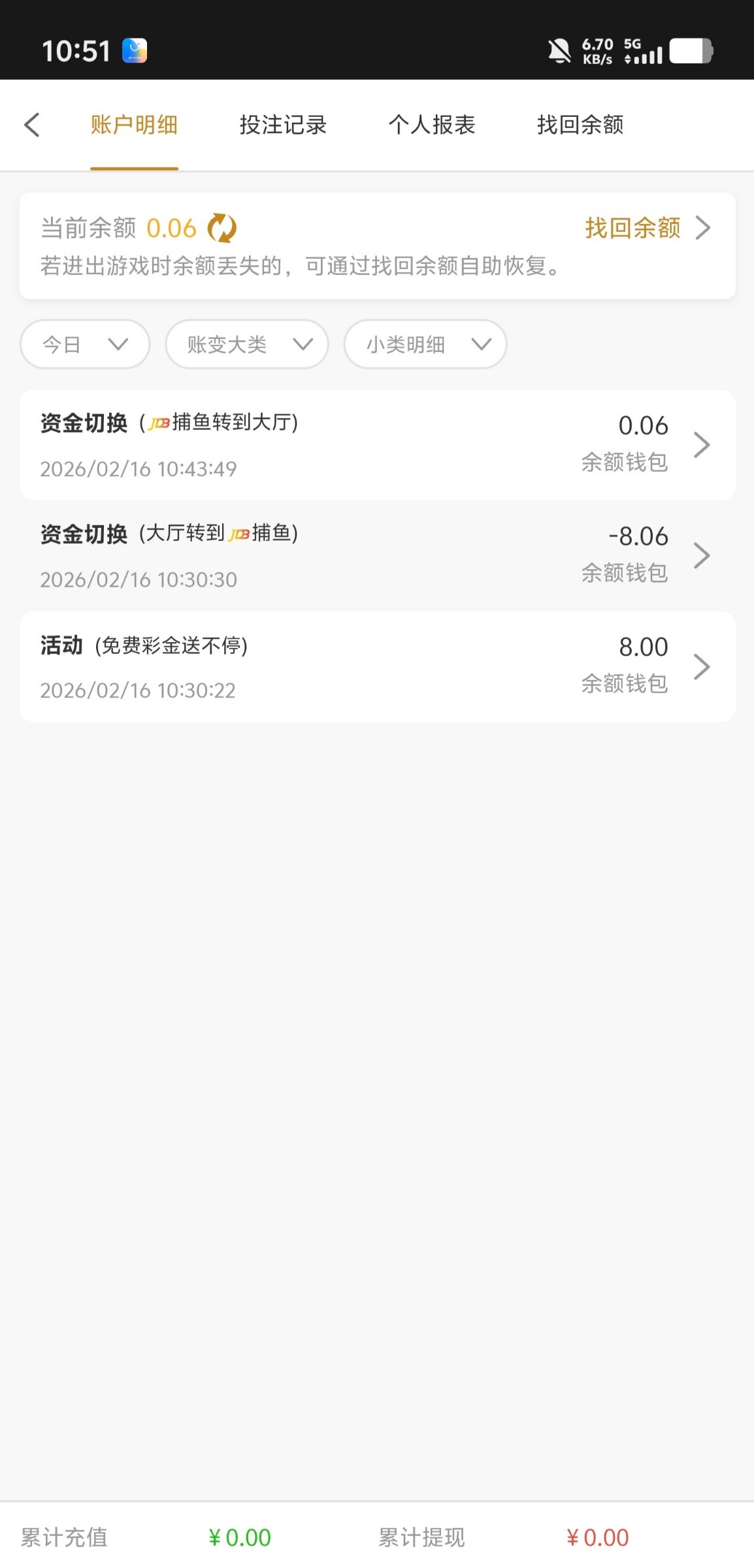
Task: Select the 找回余额 tab at top
Action: tap(580, 125)
